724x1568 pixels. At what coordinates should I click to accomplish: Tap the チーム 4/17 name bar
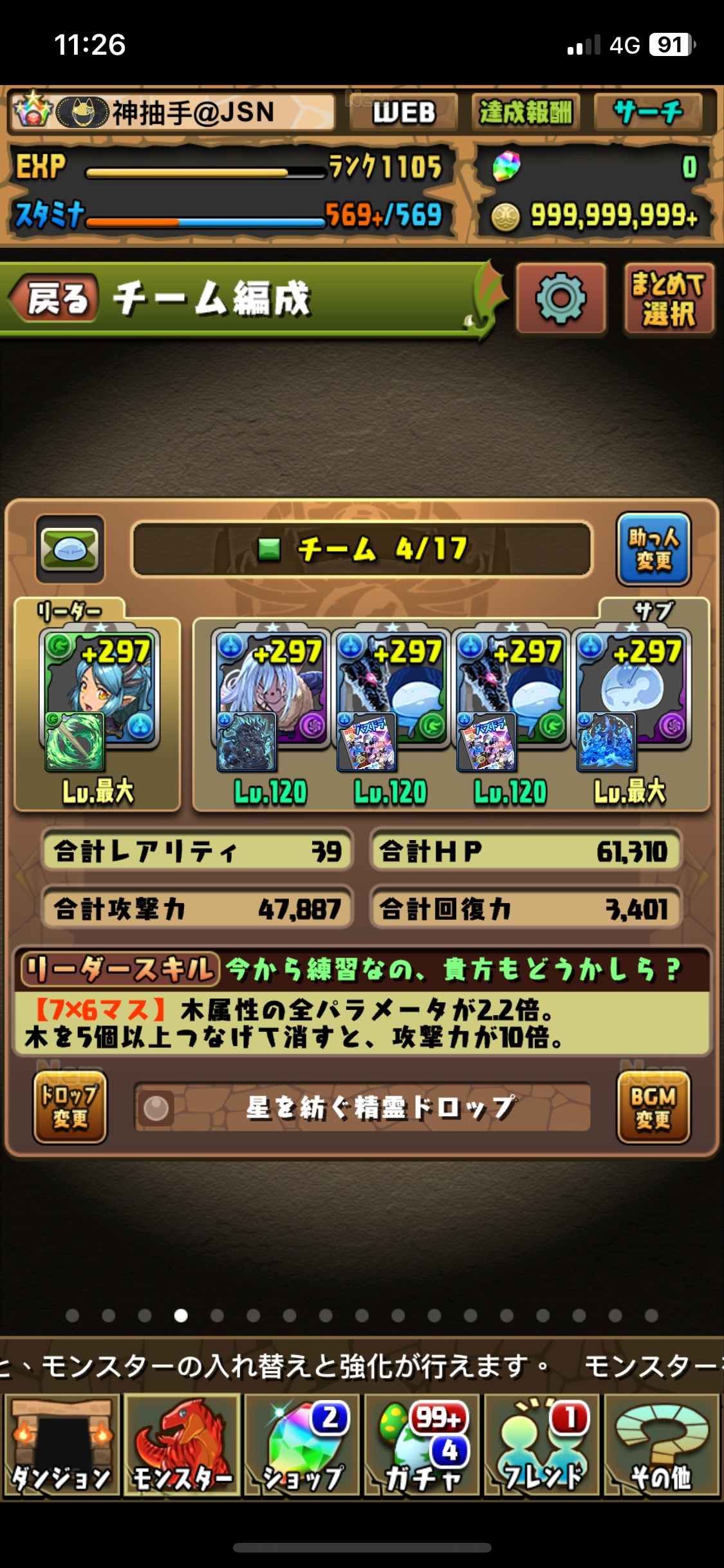(362, 549)
